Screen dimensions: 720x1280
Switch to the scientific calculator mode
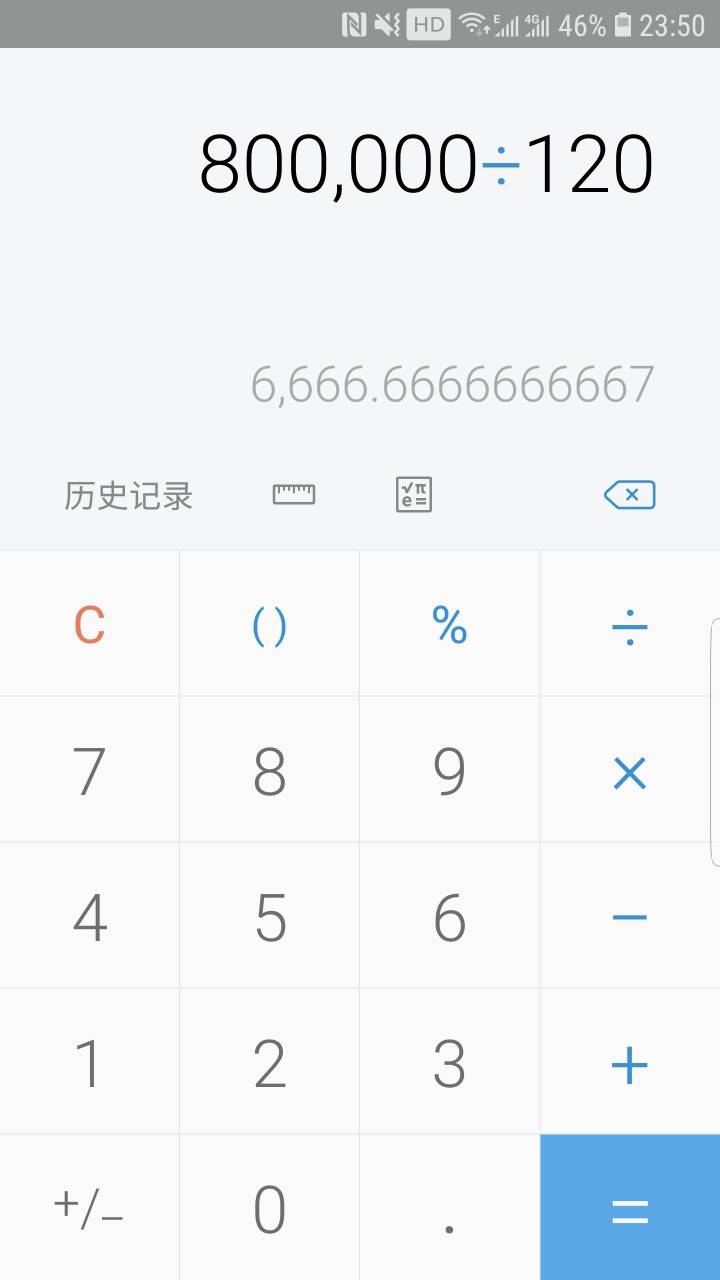414,495
